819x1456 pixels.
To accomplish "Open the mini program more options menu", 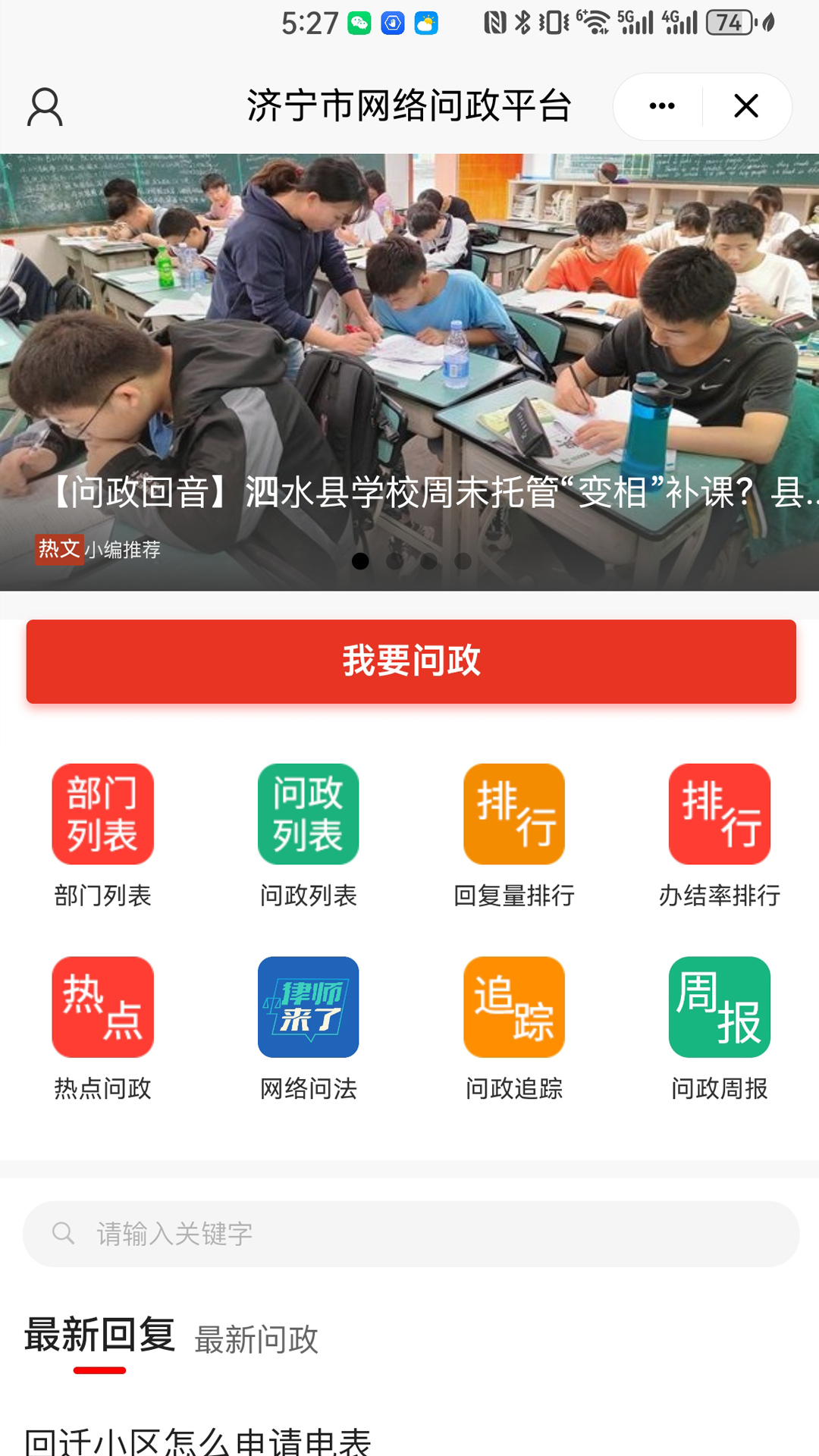I will point(661,106).
